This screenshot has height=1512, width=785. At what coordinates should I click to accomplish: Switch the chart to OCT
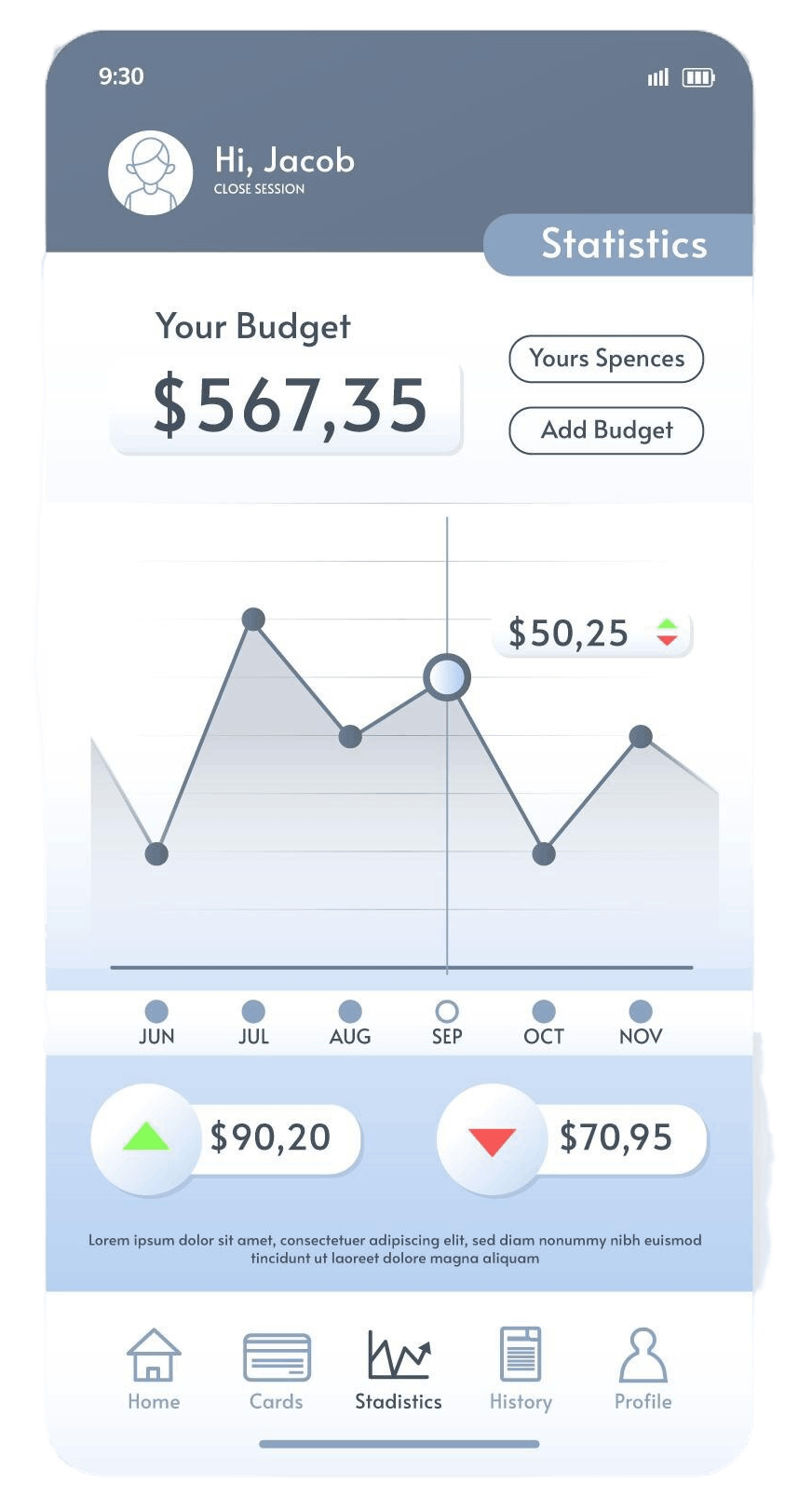[544, 1021]
